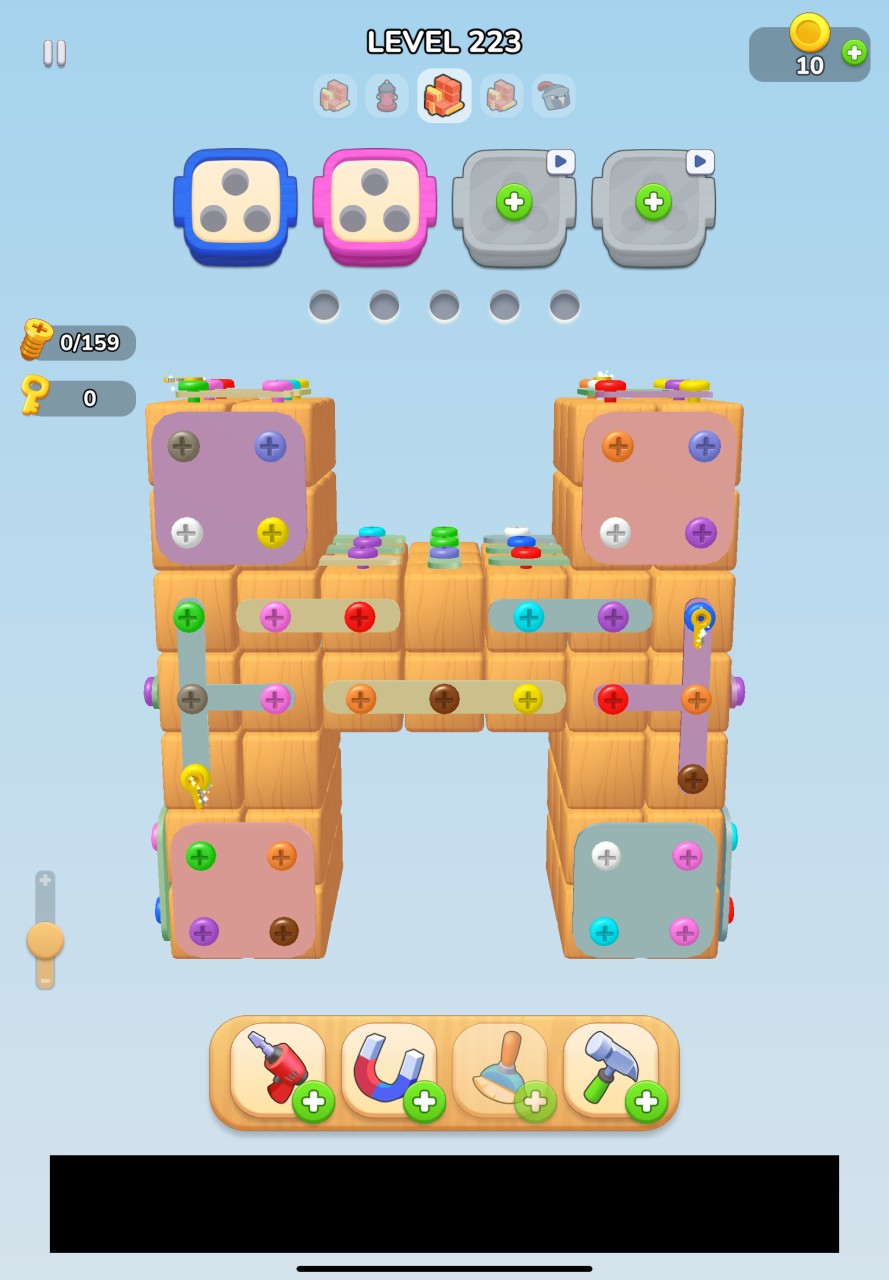Unlock the fourth gray screw box
889x1280 pixels.
click(x=653, y=202)
